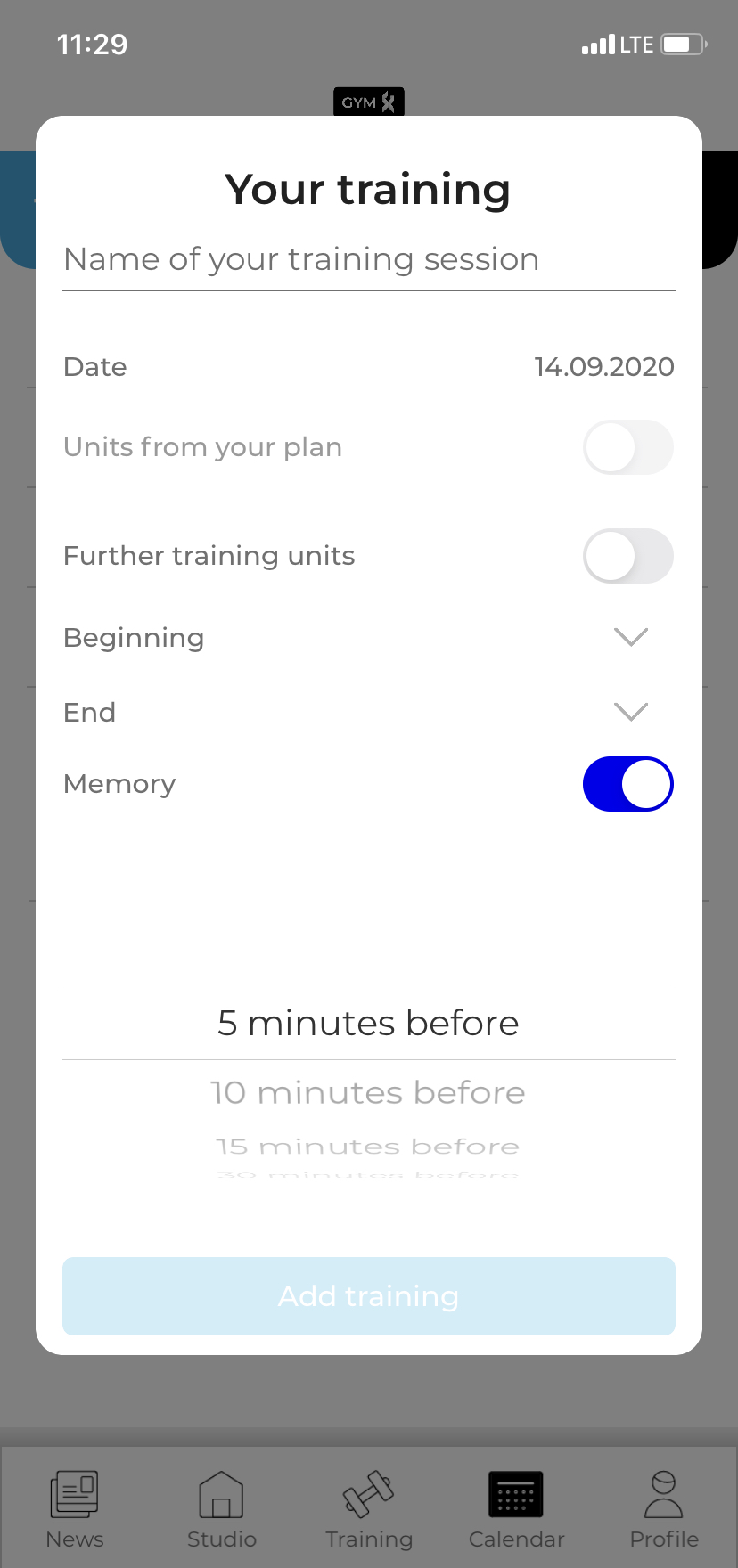Switch to the News tab
The image size is (738, 1568).
[75, 1511]
